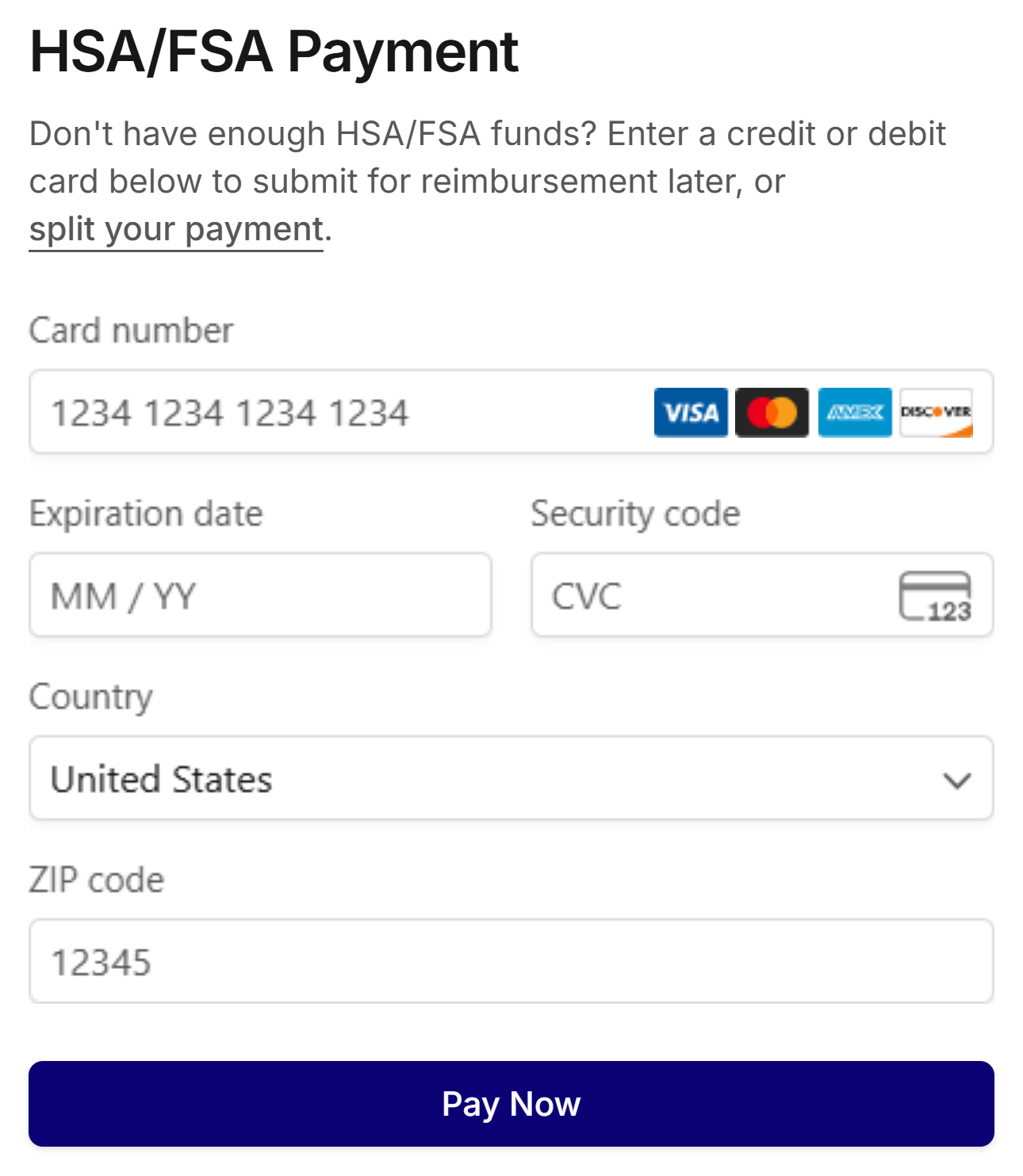Select the CVC security code field
Screen dimensions: 1023x1176
(x=714, y=596)
